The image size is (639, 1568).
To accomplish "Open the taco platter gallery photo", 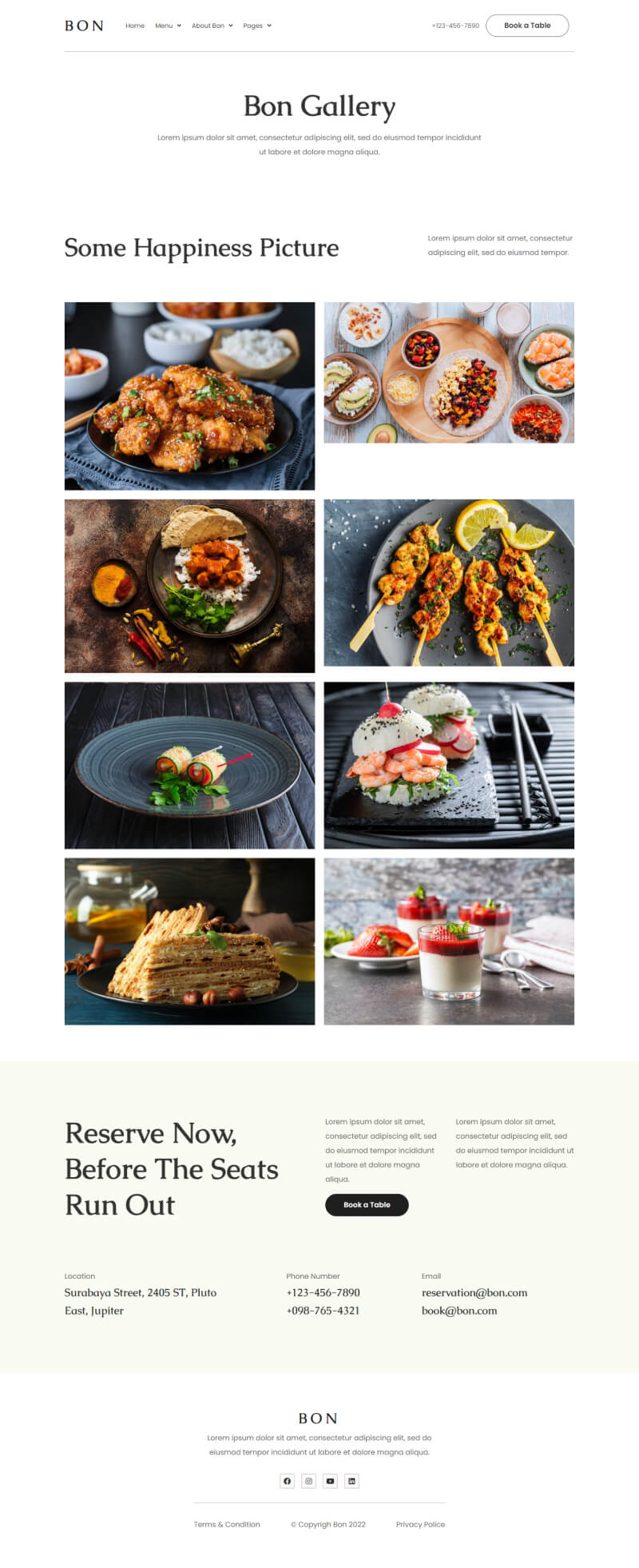I will click(449, 372).
